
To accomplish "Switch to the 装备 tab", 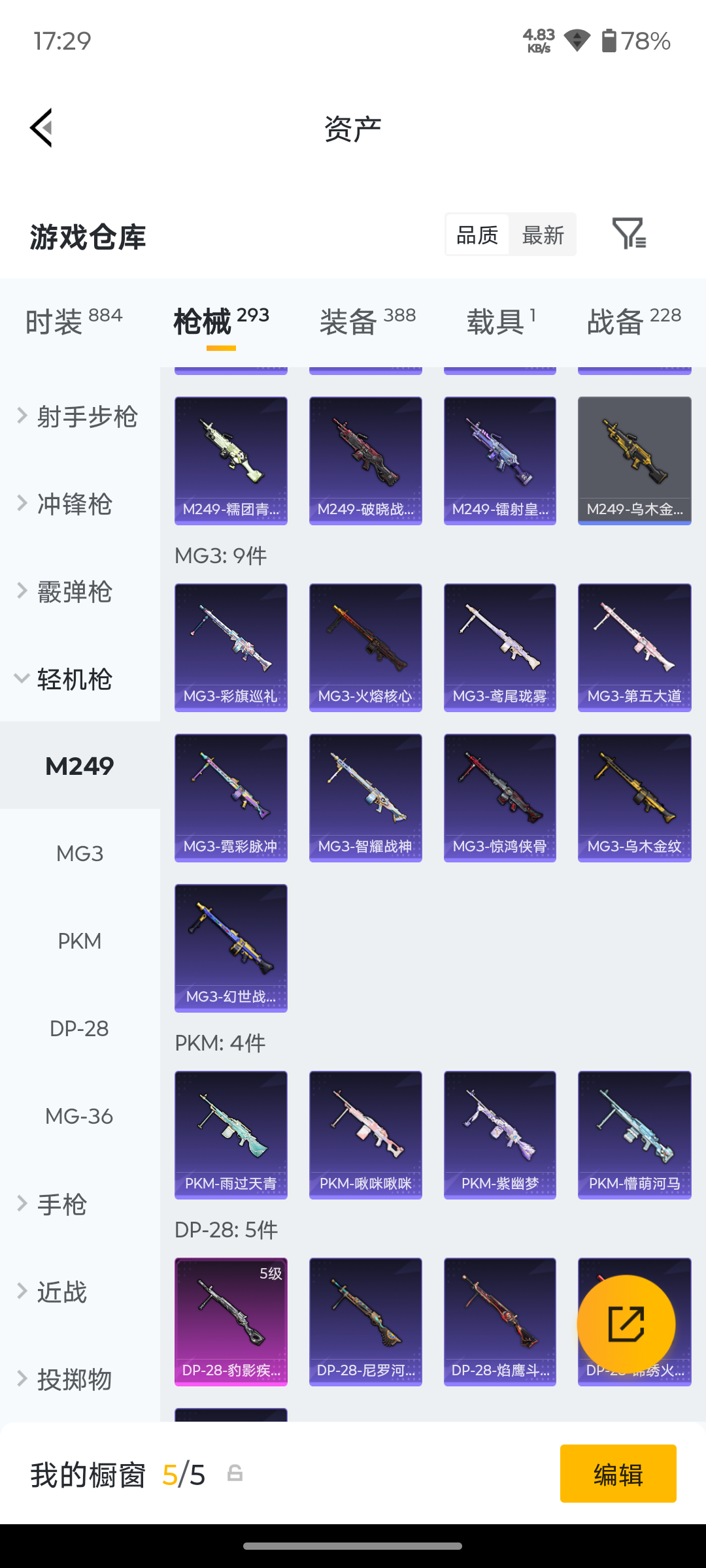I will point(367,321).
